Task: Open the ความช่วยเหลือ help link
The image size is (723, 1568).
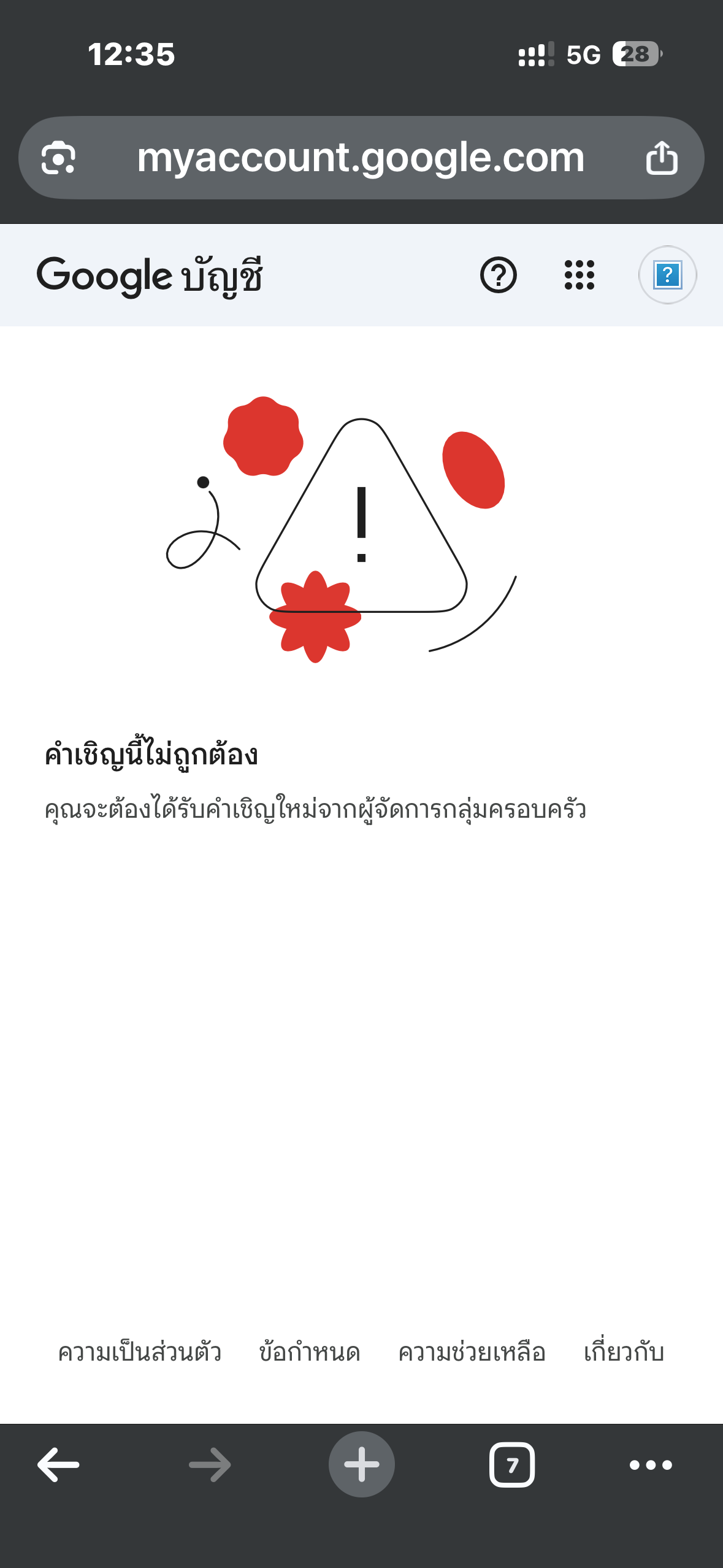Action: [x=472, y=1353]
